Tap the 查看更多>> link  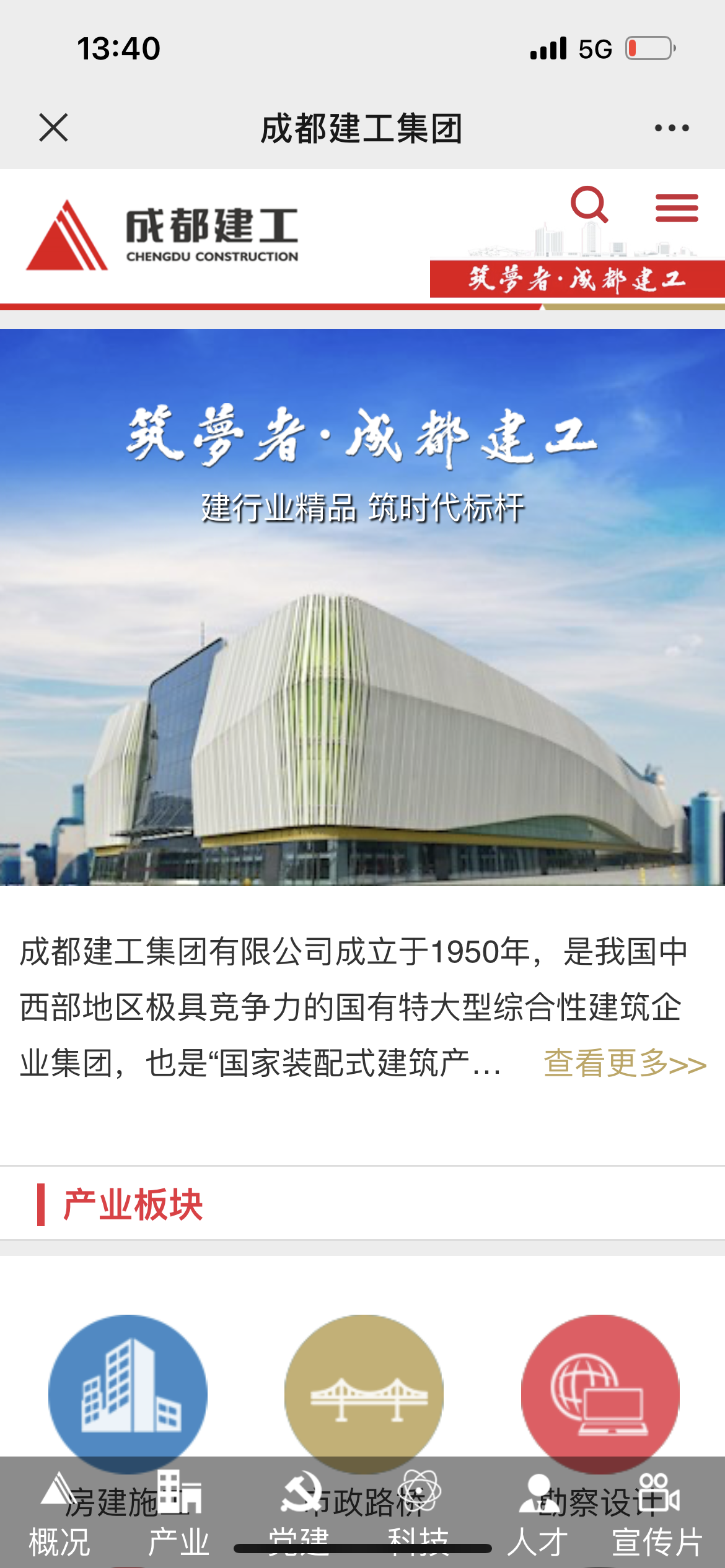pyautogui.click(x=625, y=1063)
